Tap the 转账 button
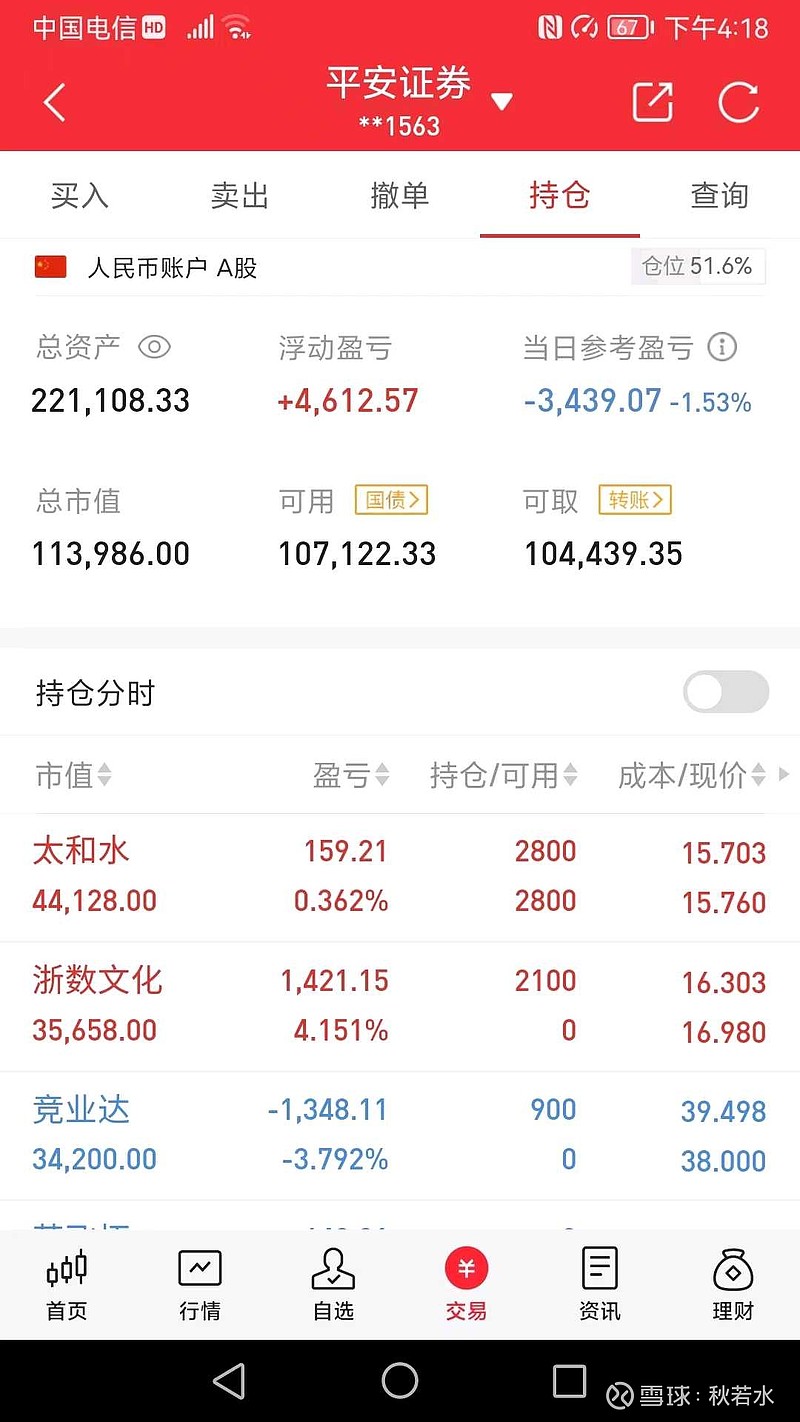This screenshot has height=1422, width=800. (635, 500)
